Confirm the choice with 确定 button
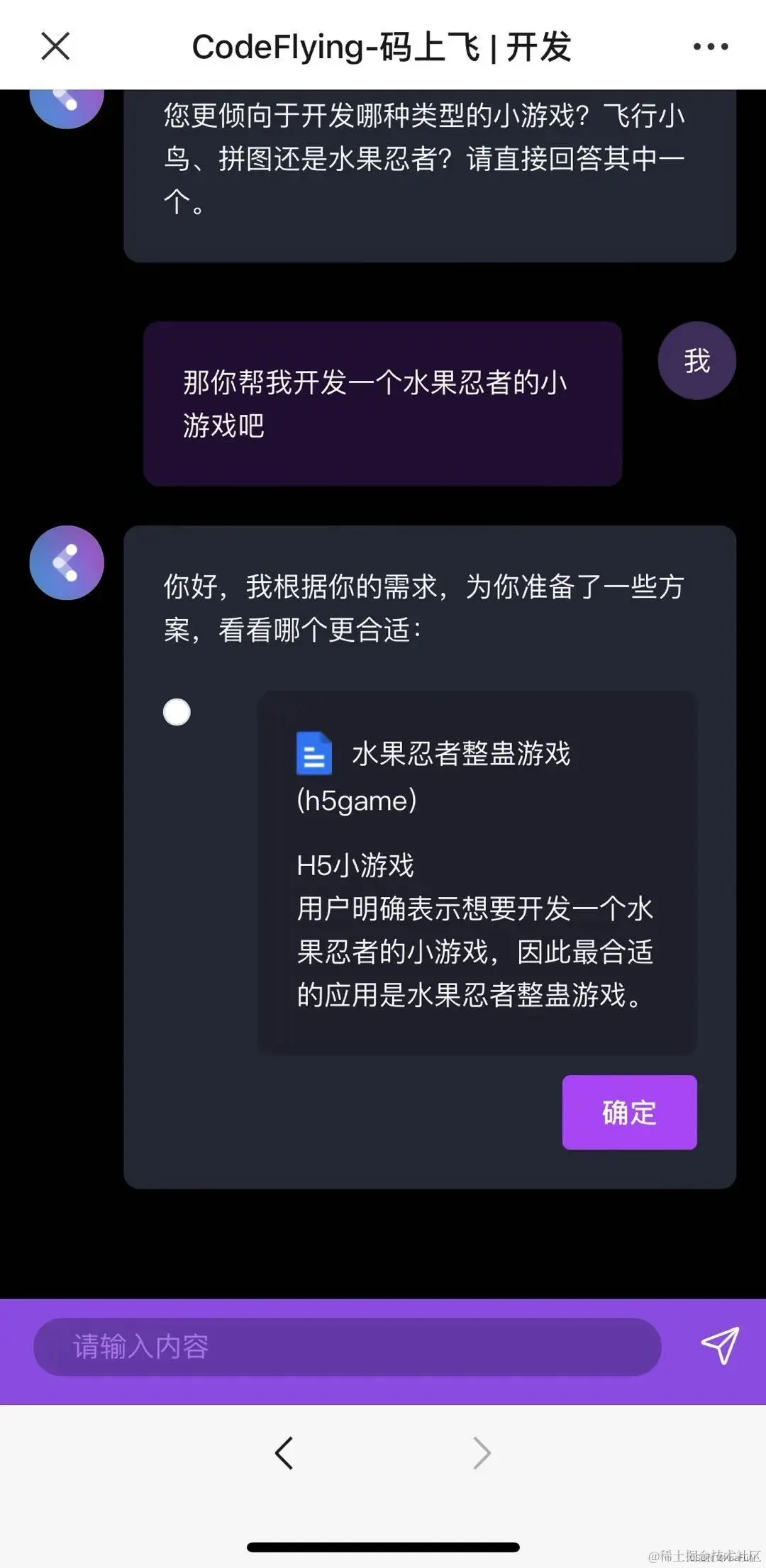 point(629,1111)
